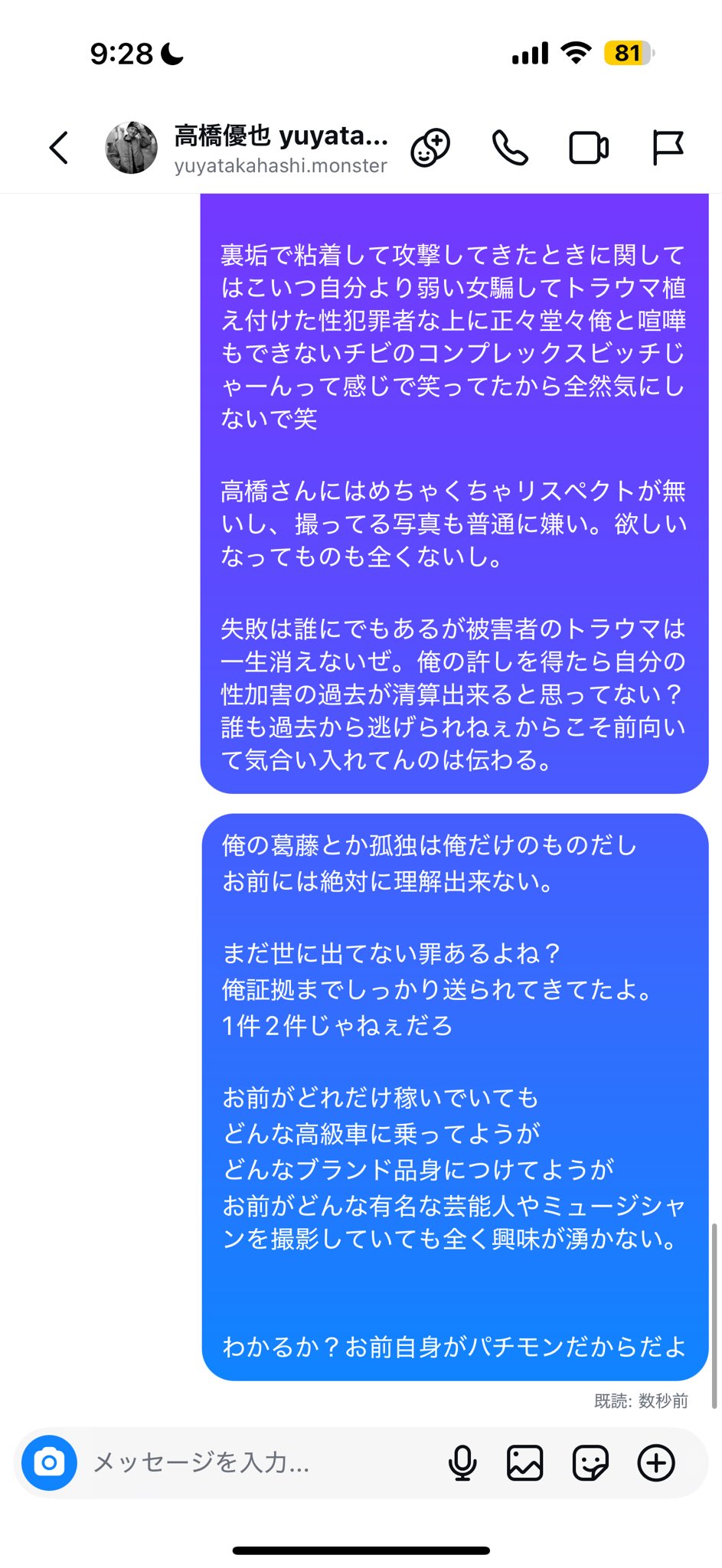The image size is (722, 1568).
Task: Open the AI sticker creation icon
Action: 430,148
